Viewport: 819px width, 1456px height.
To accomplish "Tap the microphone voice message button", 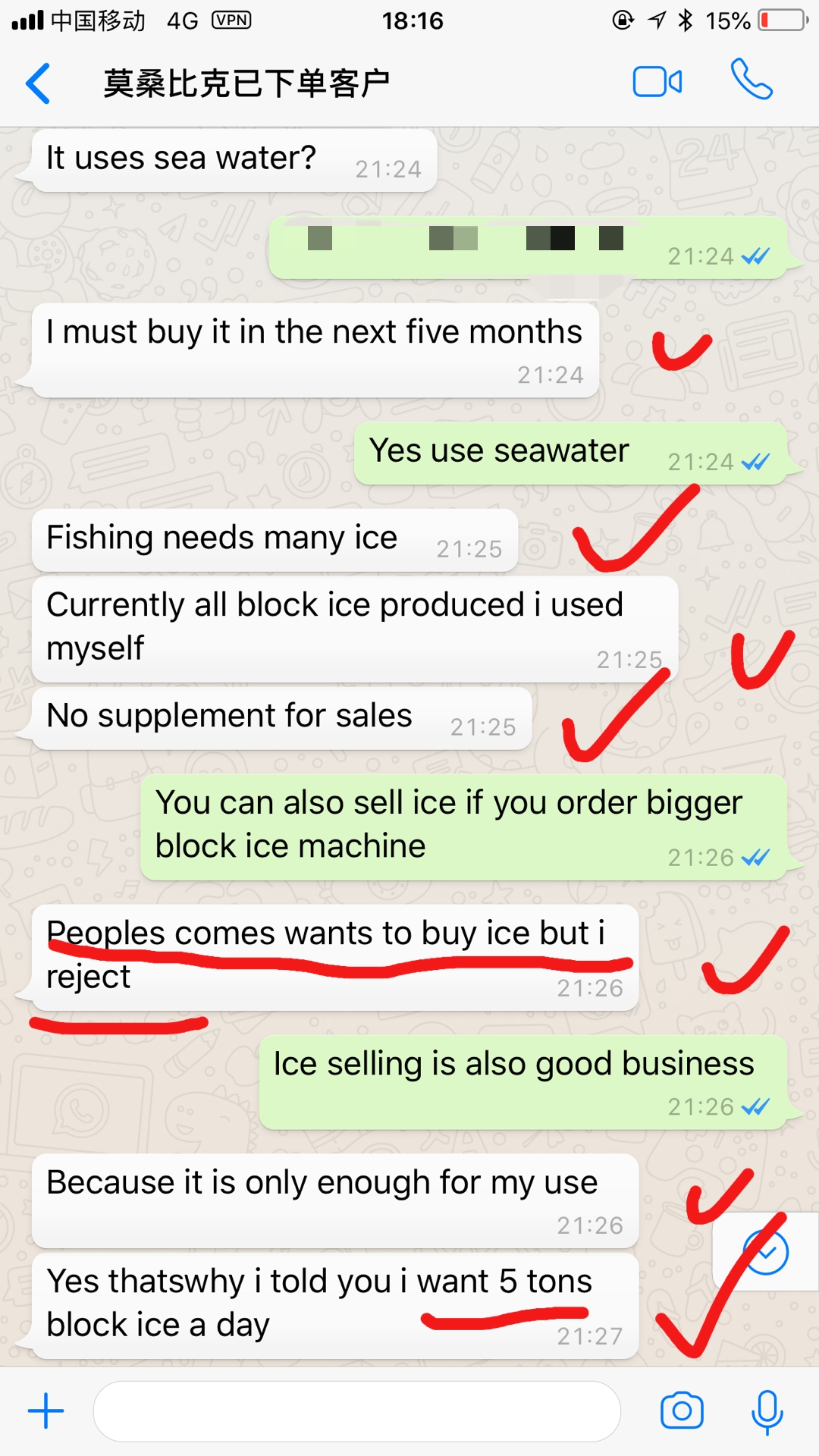I will click(767, 1412).
